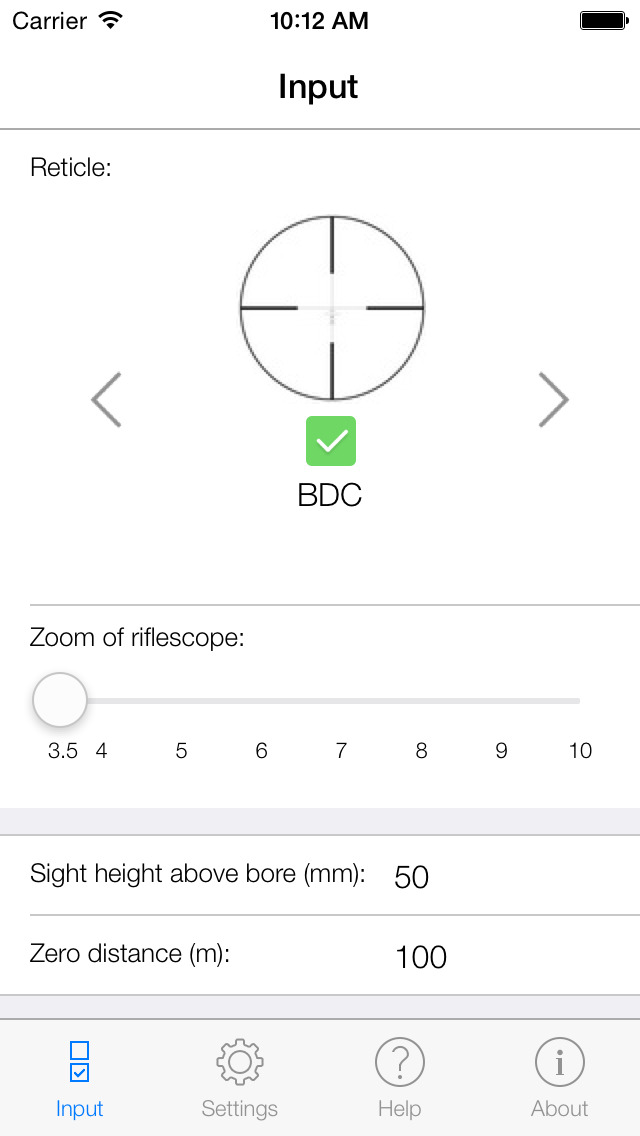The image size is (640, 1136).
Task: Select the Input tab
Action: (80, 1077)
